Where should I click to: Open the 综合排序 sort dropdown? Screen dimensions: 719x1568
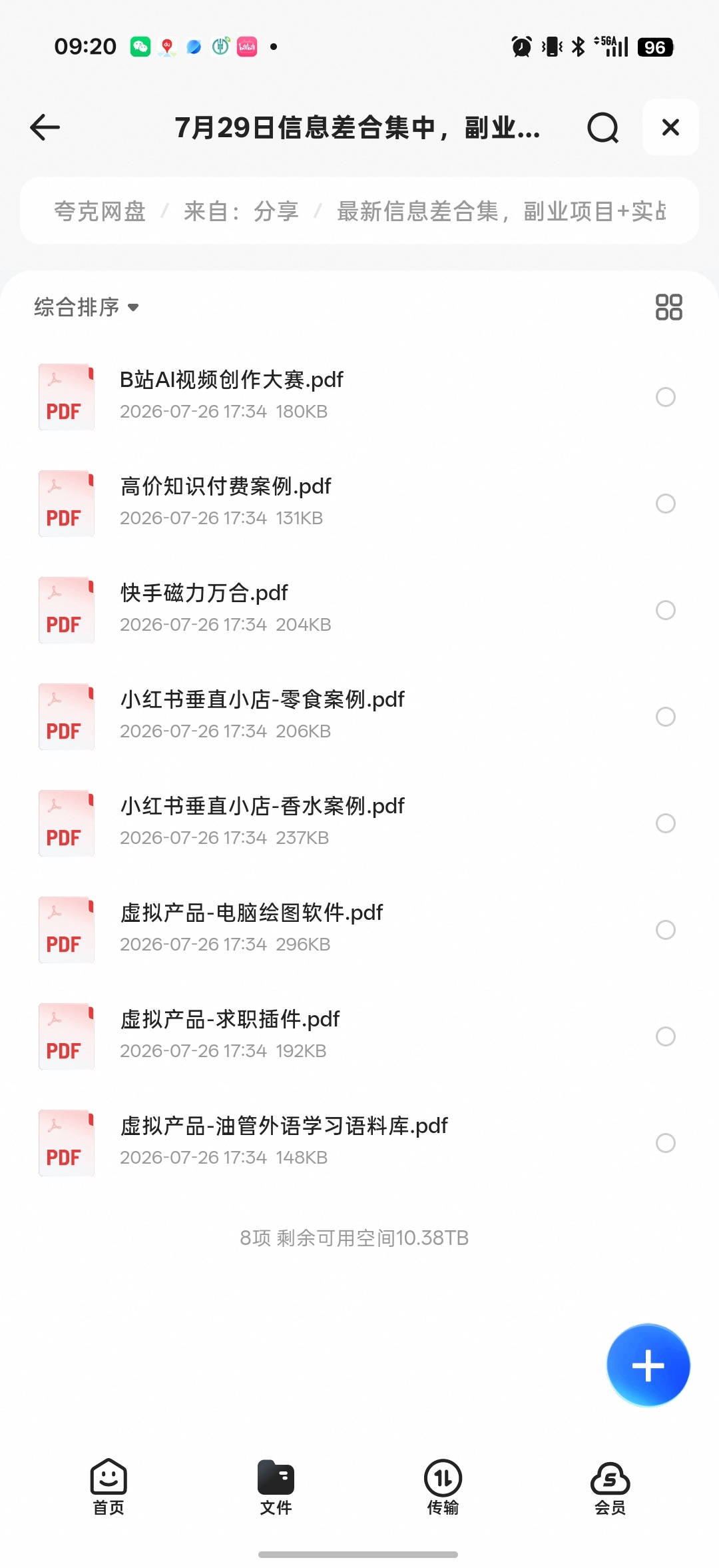(87, 307)
